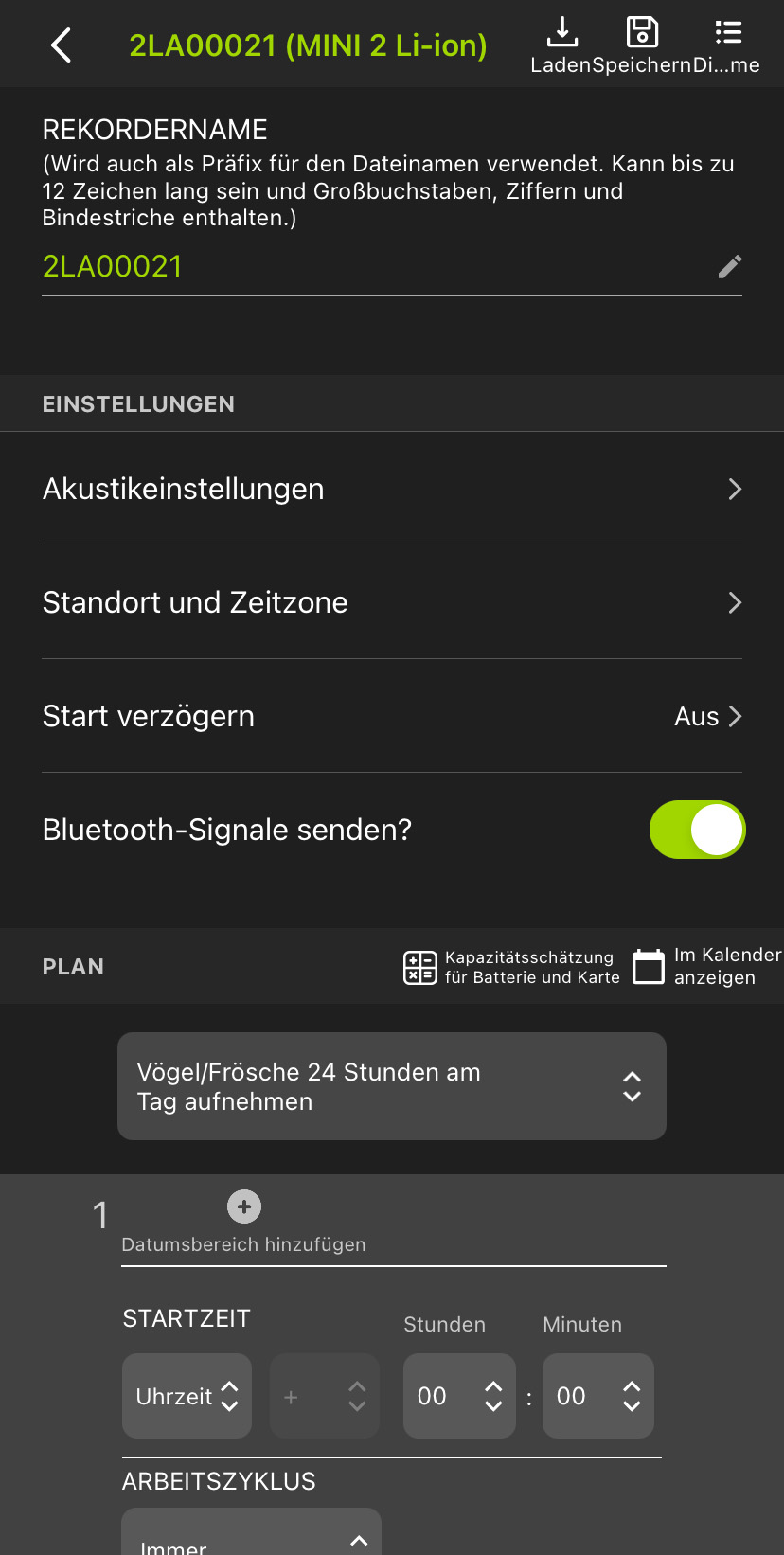This screenshot has height=1555, width=784.
Task: Decrease the Minuten value with the stepper
Action: pos(632,1405)
